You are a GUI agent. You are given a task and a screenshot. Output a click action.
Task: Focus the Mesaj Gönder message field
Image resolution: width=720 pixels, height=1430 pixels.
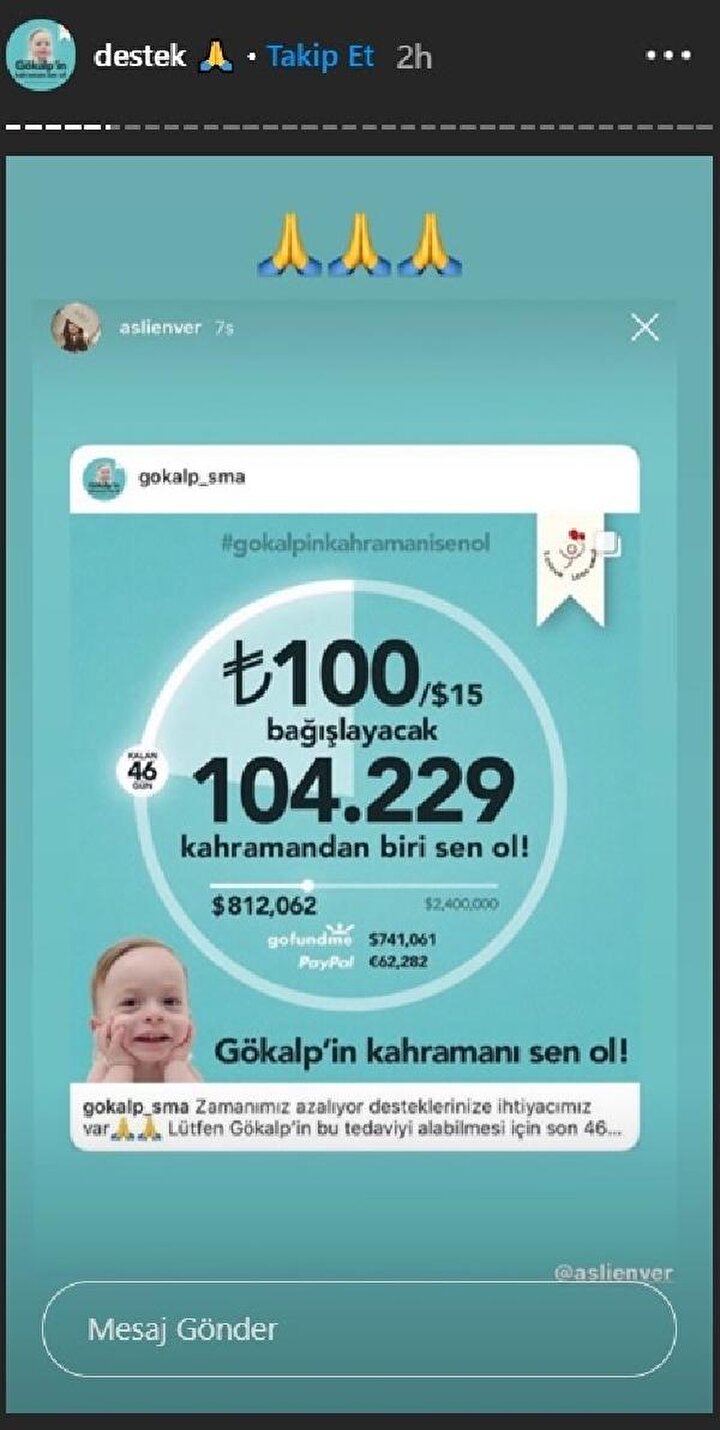coord(358,1329)
